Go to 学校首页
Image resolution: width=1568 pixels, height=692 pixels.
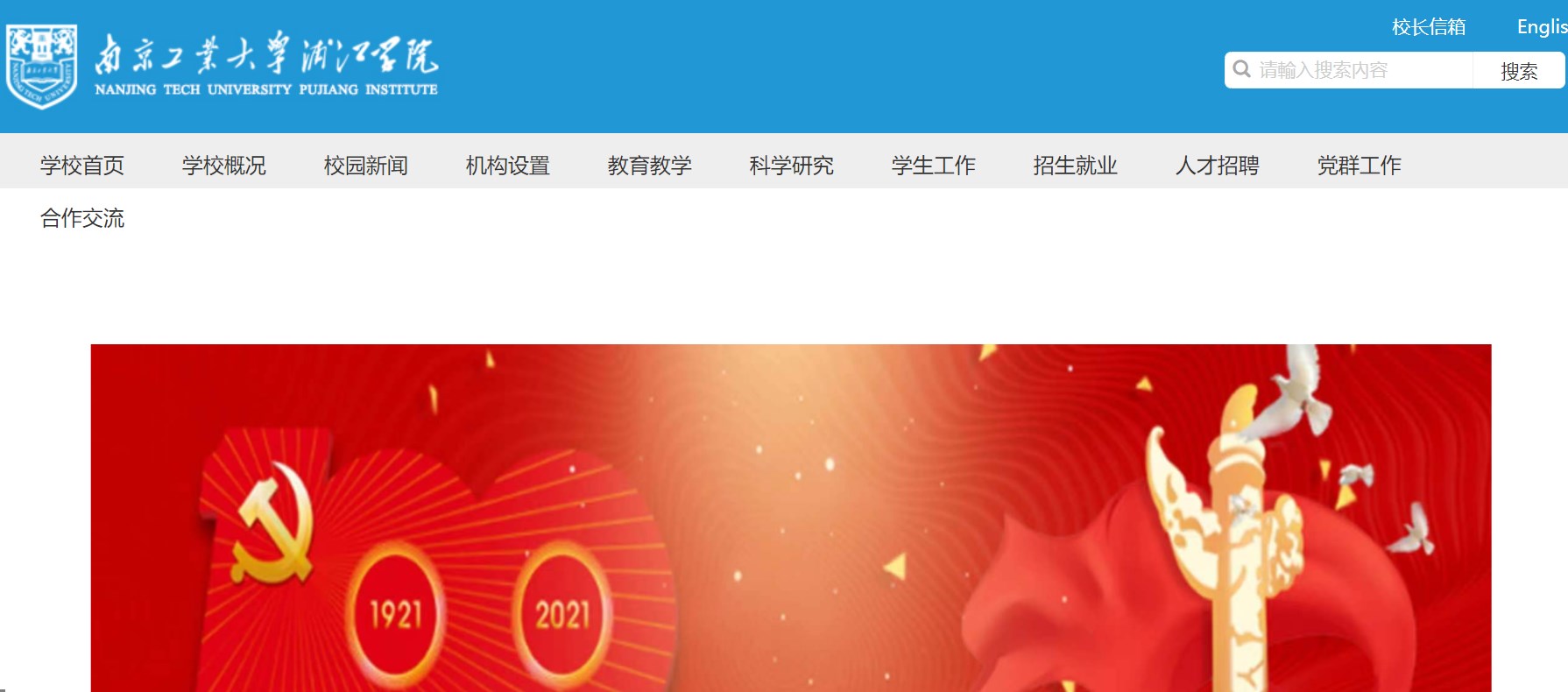(x=82, y=166)
